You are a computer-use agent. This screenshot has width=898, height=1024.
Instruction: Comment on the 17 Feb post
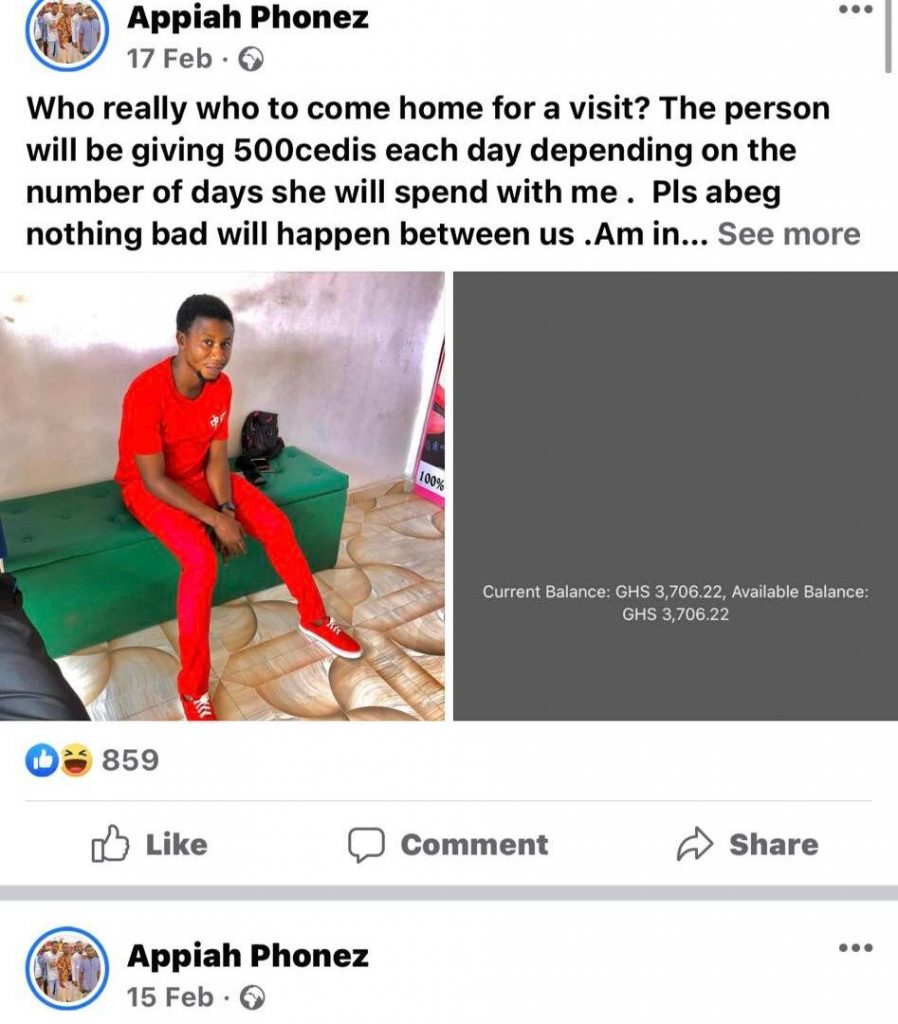point(447,845)
